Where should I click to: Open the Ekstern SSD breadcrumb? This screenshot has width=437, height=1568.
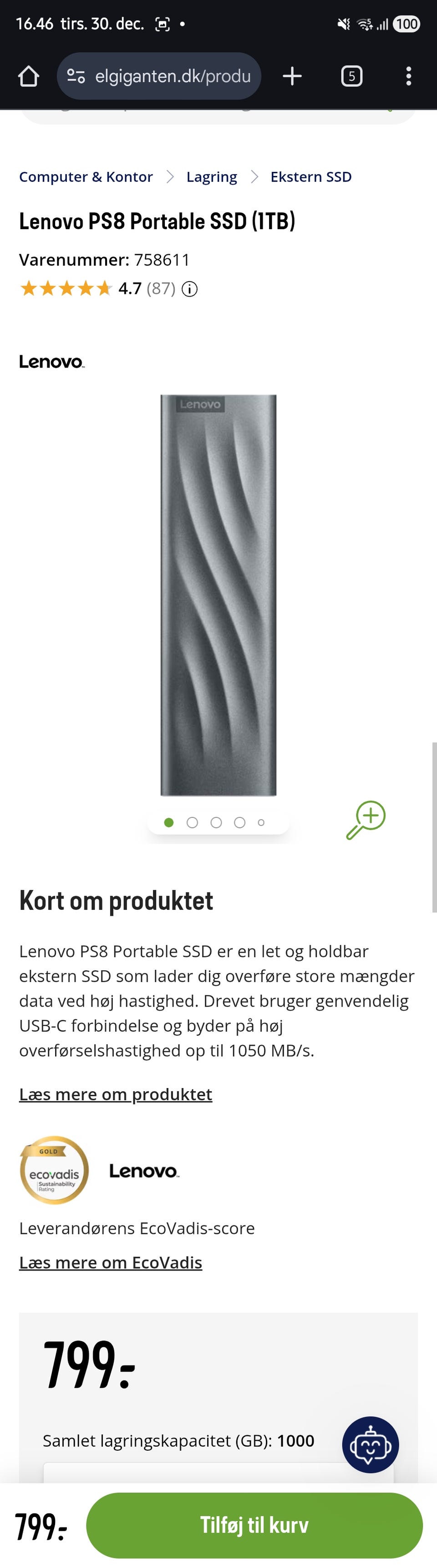coord(311,177)
